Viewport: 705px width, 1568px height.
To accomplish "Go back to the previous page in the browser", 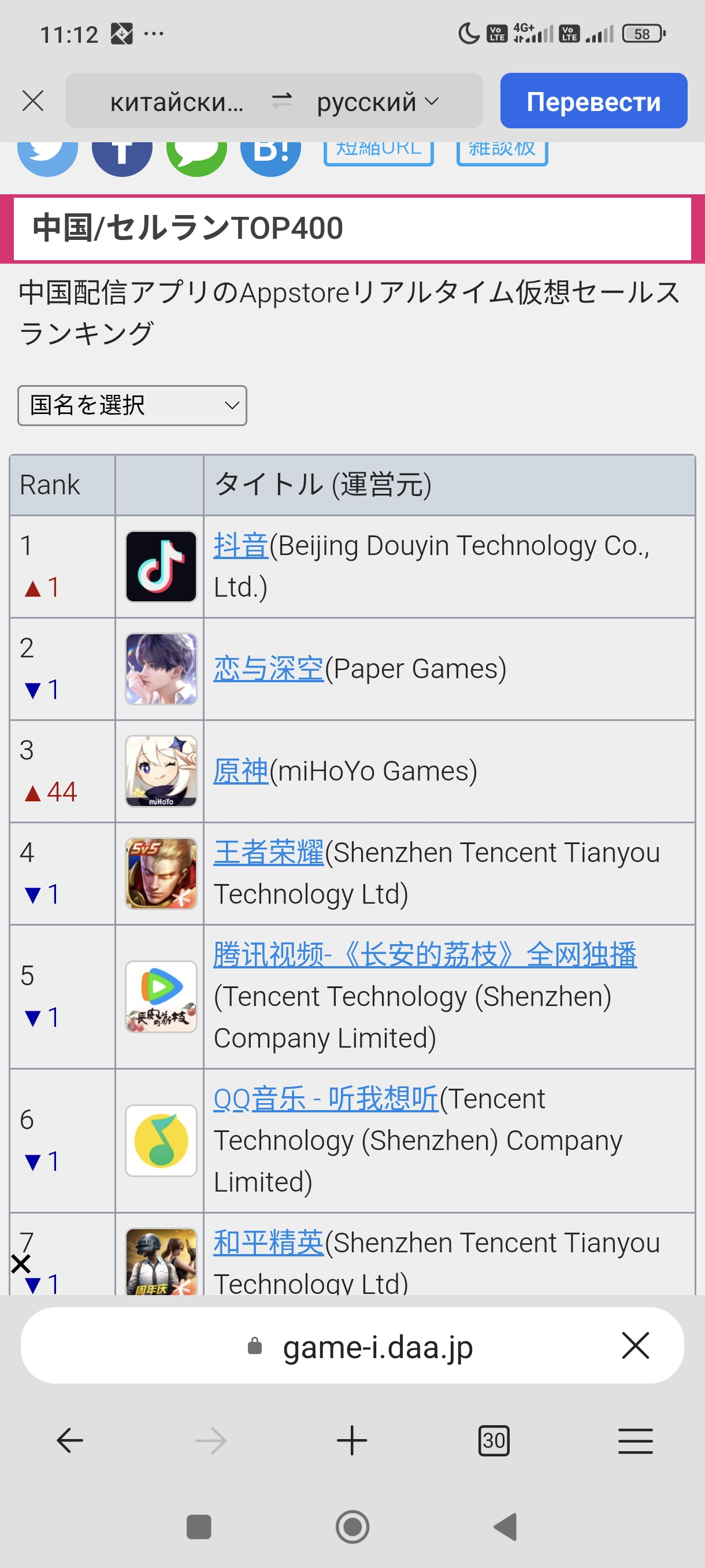I will coord(70,1440).
